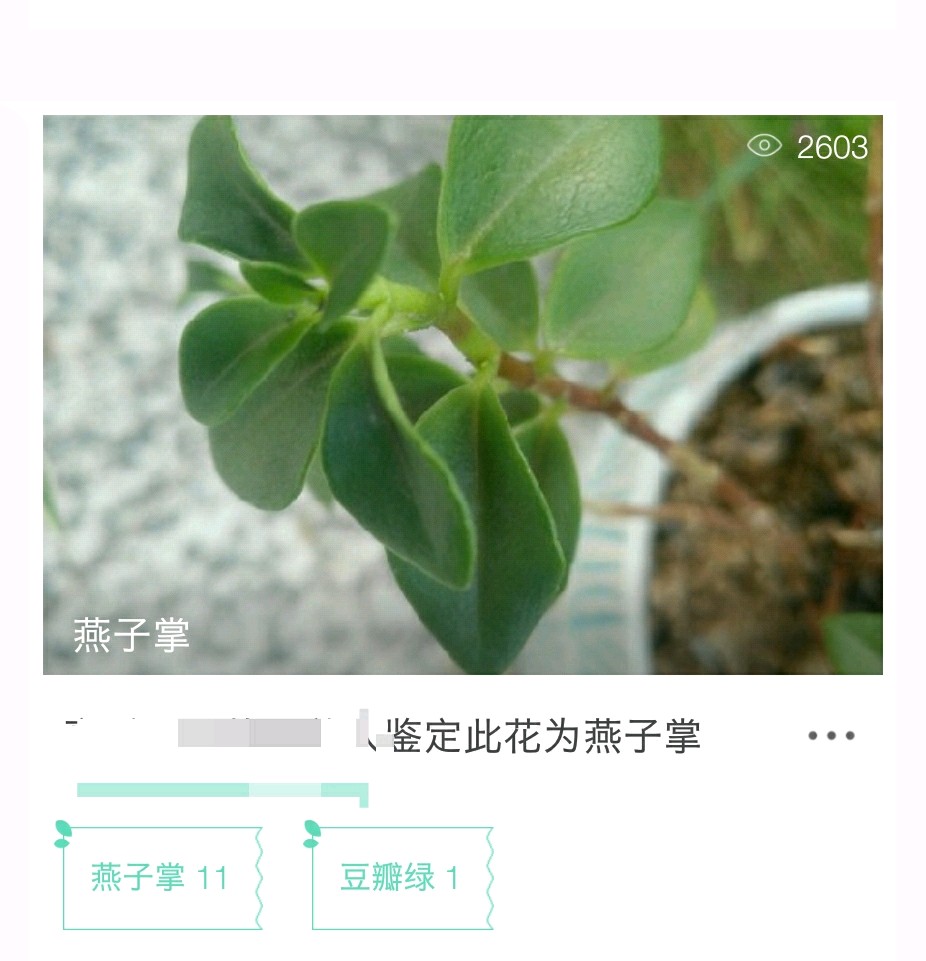
Task: Select the 燕子掌 11 identification tag
Action: (x=161, y=878)
